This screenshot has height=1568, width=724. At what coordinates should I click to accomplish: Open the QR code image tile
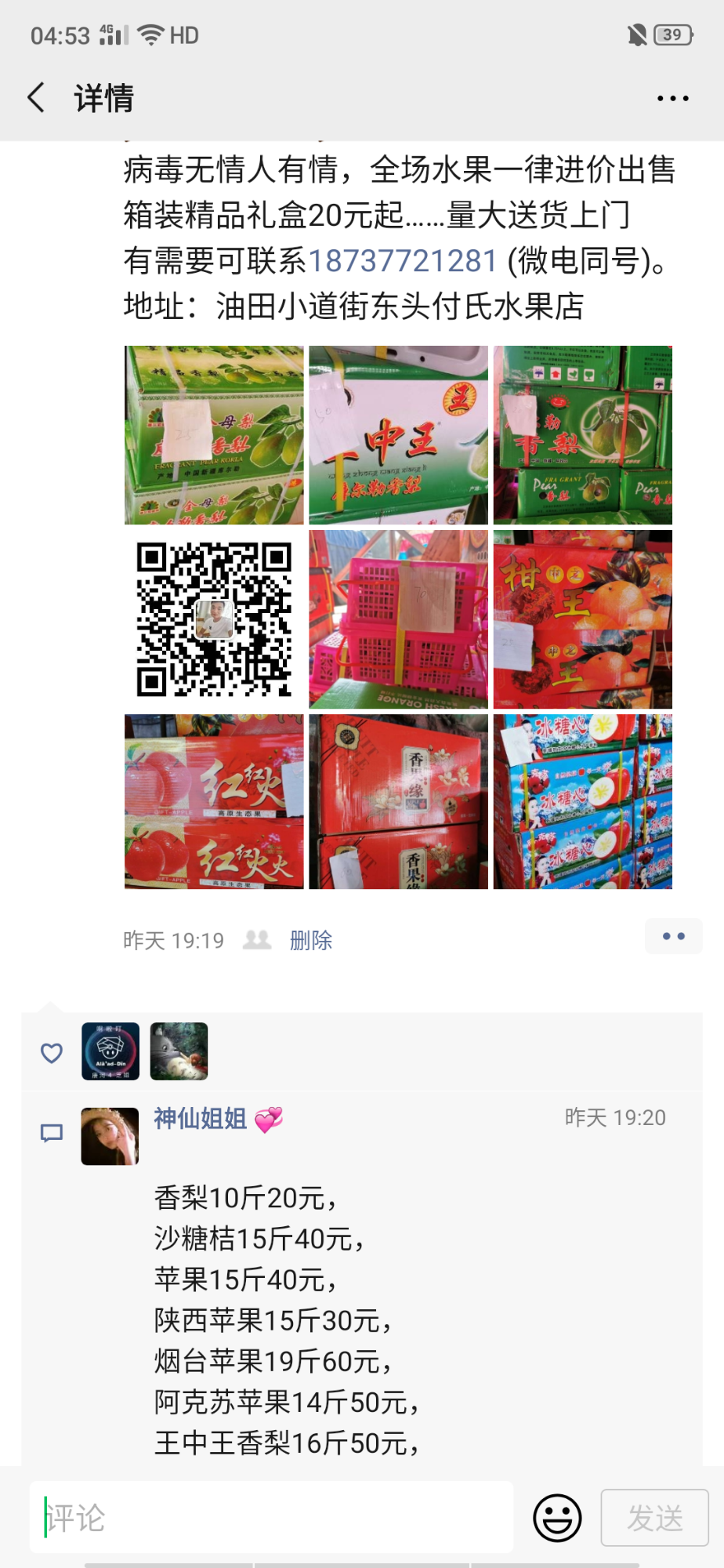(214, 619)
